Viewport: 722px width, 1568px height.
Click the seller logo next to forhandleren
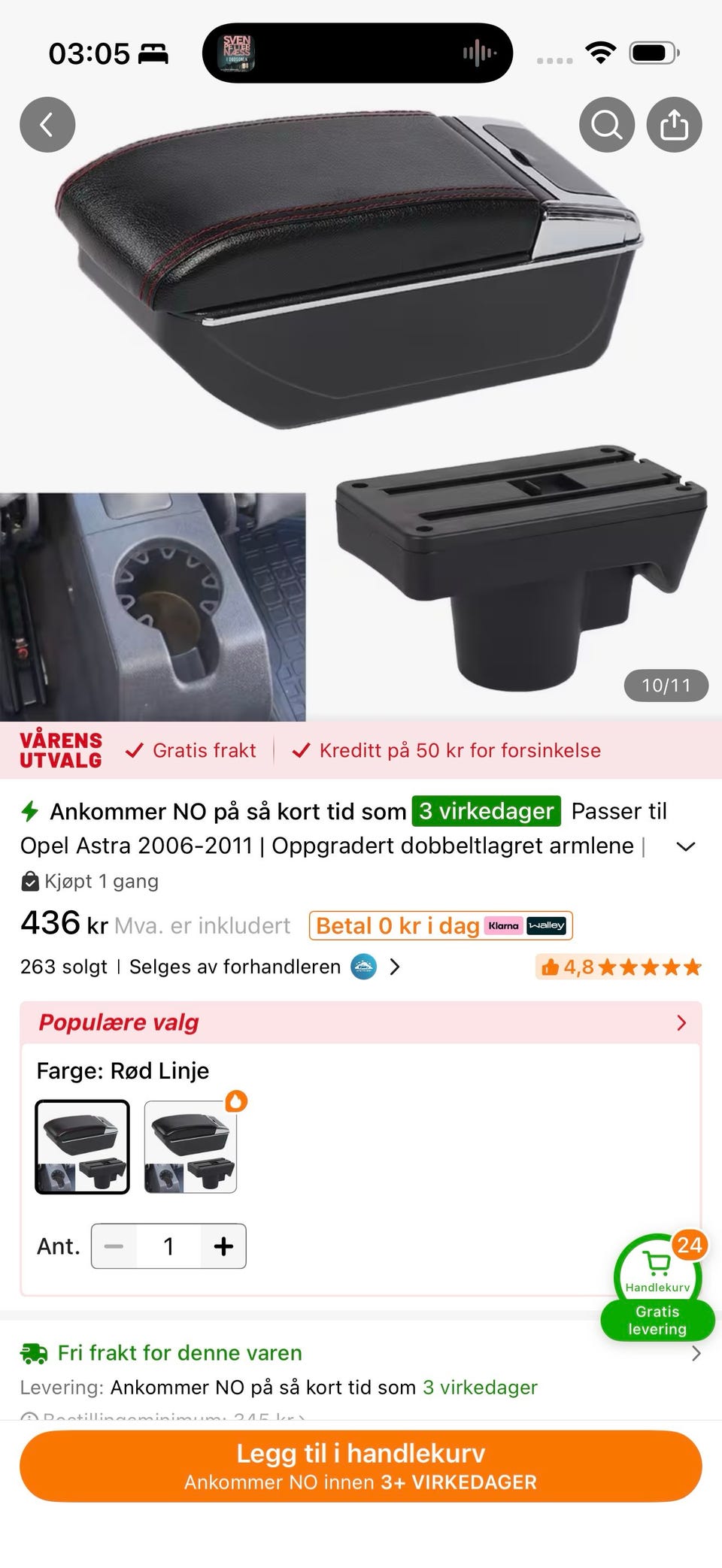(x=363, y=967)
